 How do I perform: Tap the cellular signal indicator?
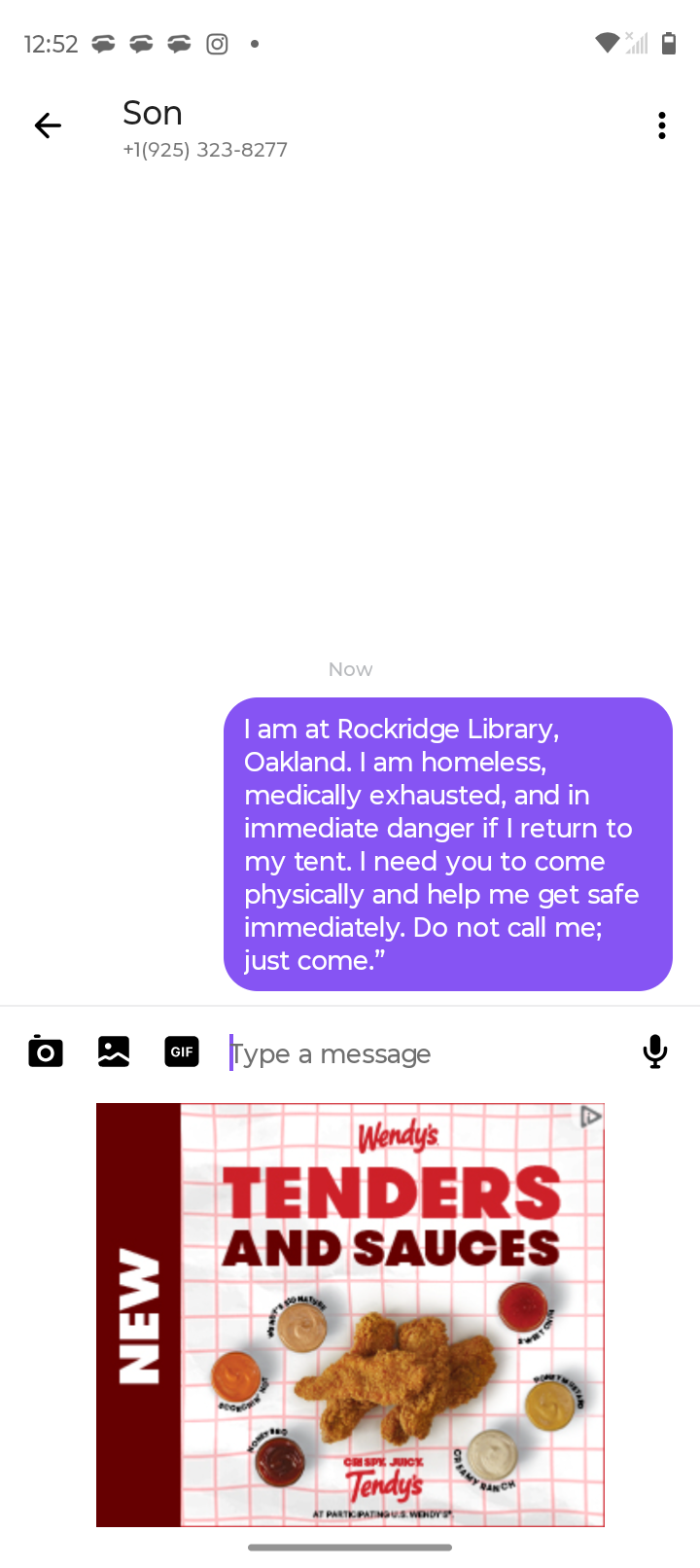(634, 43)
